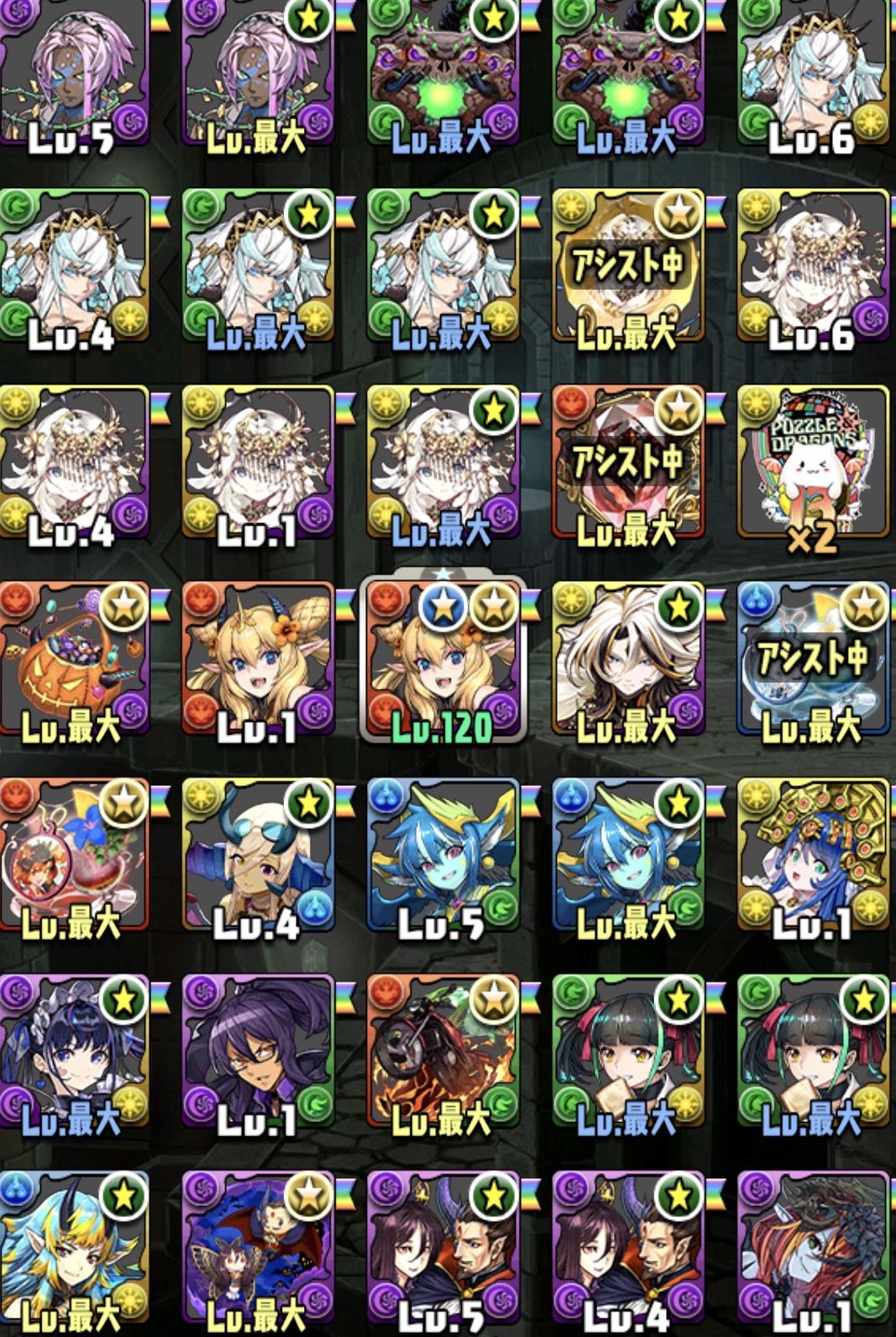Tap the goggles horned character at Lv.4
The height and width of the screenshot is (1337, 896).
pyautogui.click(x=257, y=855)
